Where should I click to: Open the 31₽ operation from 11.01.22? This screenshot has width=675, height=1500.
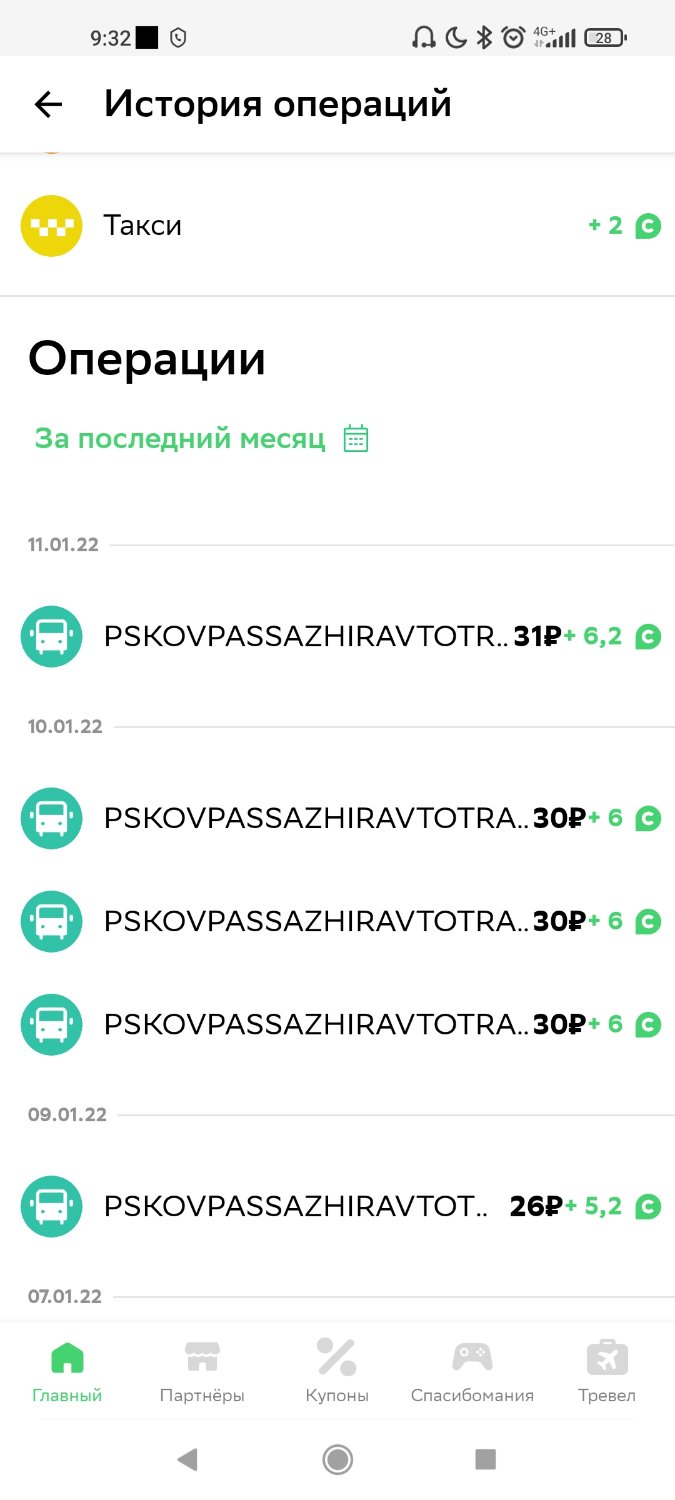pos(337,636)
